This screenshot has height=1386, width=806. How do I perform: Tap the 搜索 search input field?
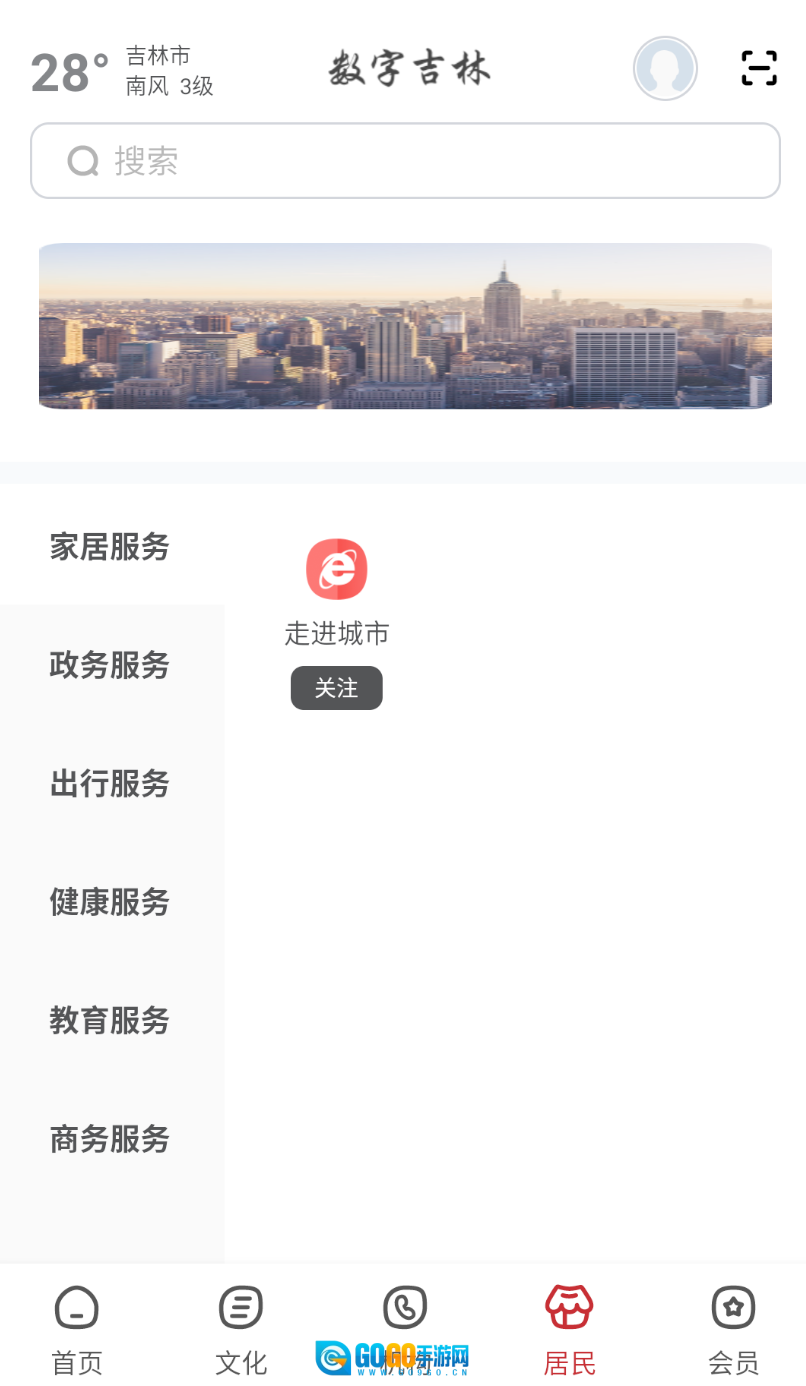(x=404, y=160)
